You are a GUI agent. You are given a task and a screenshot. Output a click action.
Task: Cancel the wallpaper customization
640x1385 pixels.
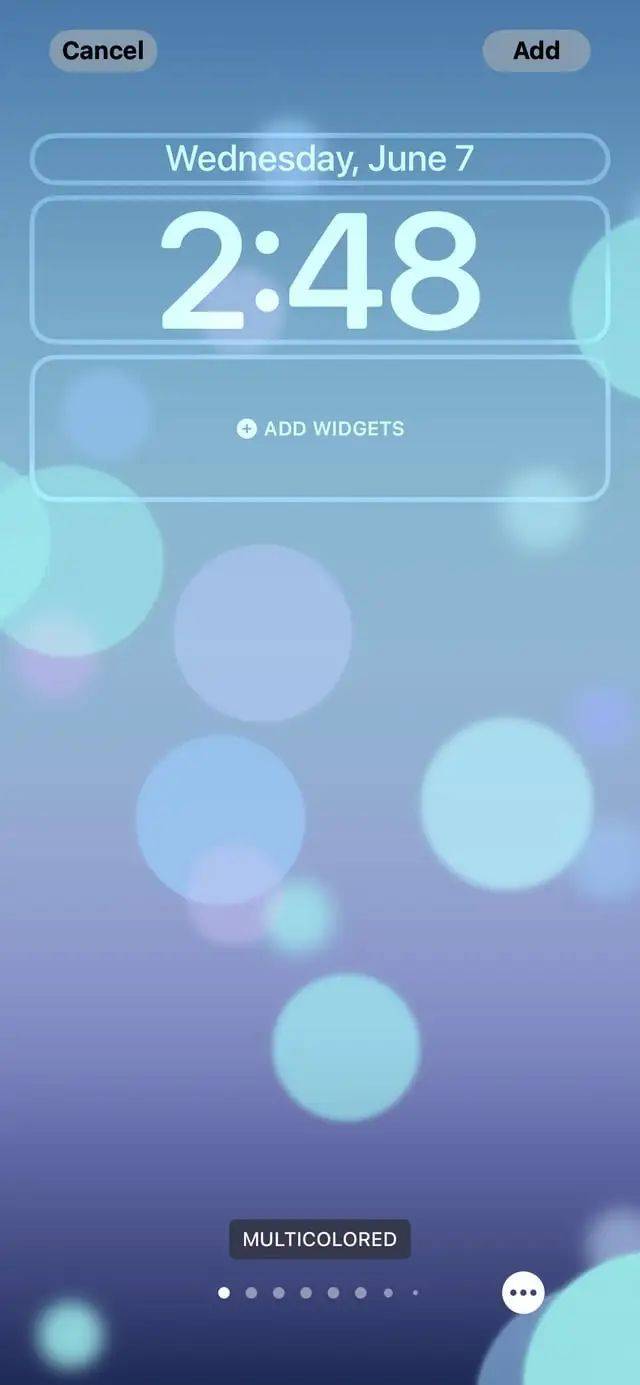click(103, 51)
